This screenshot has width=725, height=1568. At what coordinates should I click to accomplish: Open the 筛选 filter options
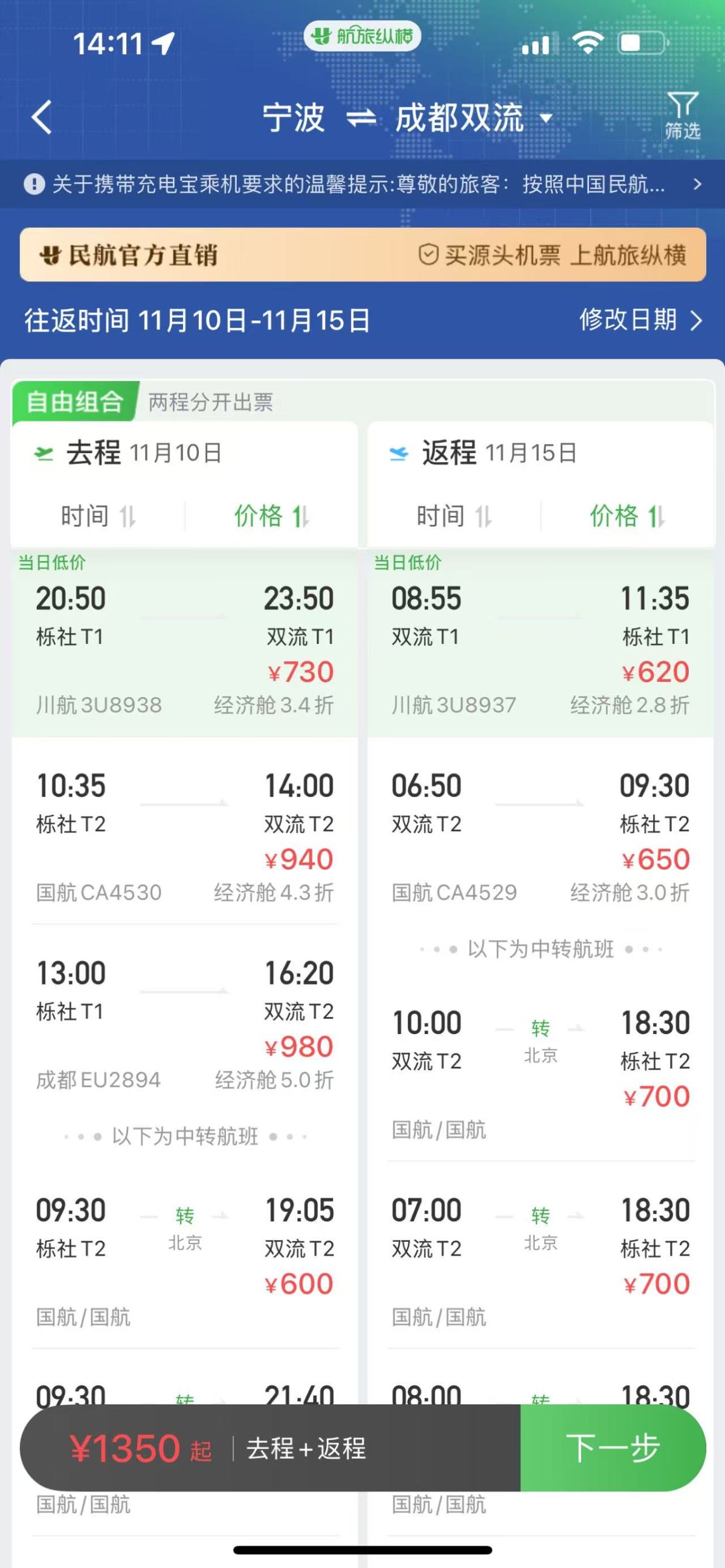click(681, 115)
